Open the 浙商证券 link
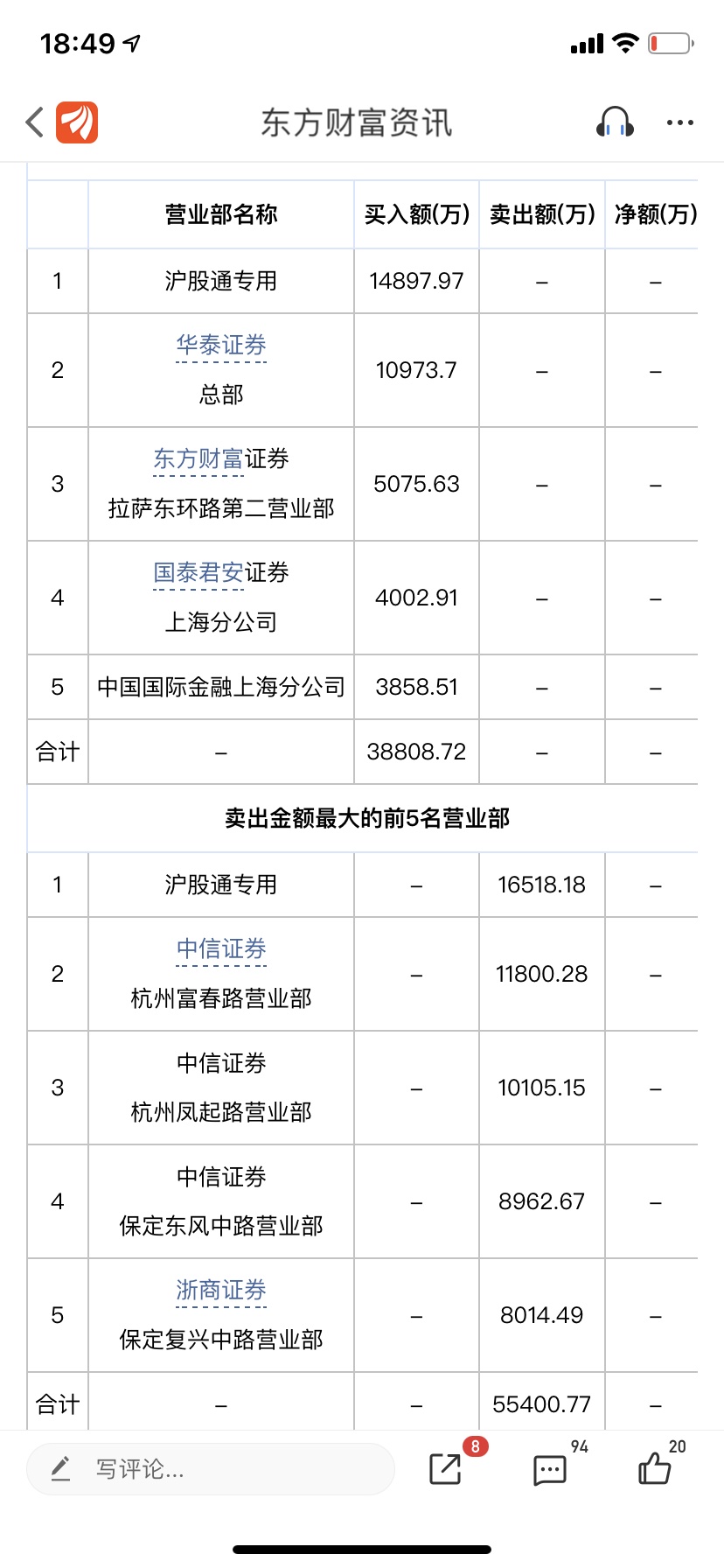This screenshot has width=724, height=1568. click(221, 1291)
